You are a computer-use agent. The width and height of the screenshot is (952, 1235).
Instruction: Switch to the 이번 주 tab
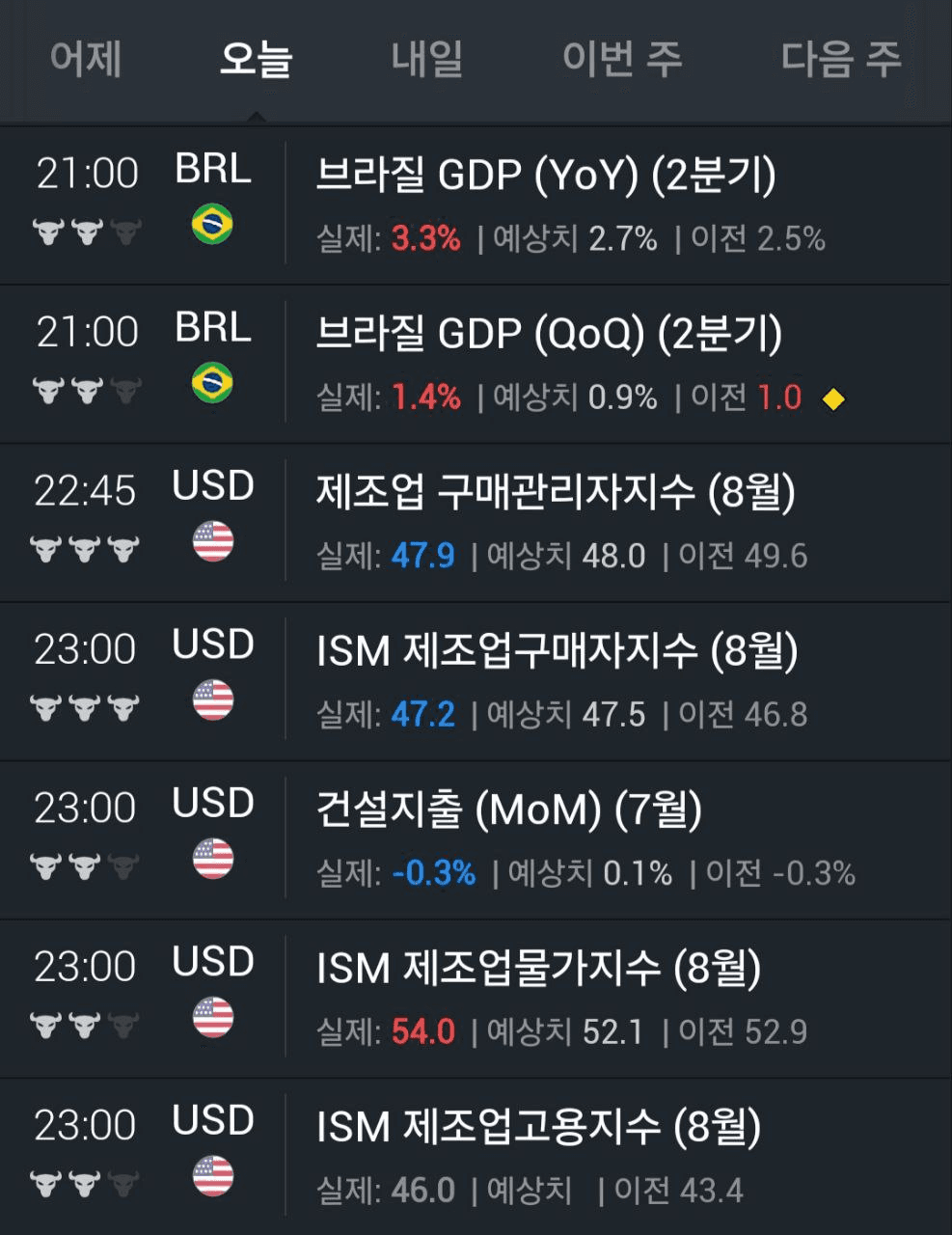pos(622,60)
